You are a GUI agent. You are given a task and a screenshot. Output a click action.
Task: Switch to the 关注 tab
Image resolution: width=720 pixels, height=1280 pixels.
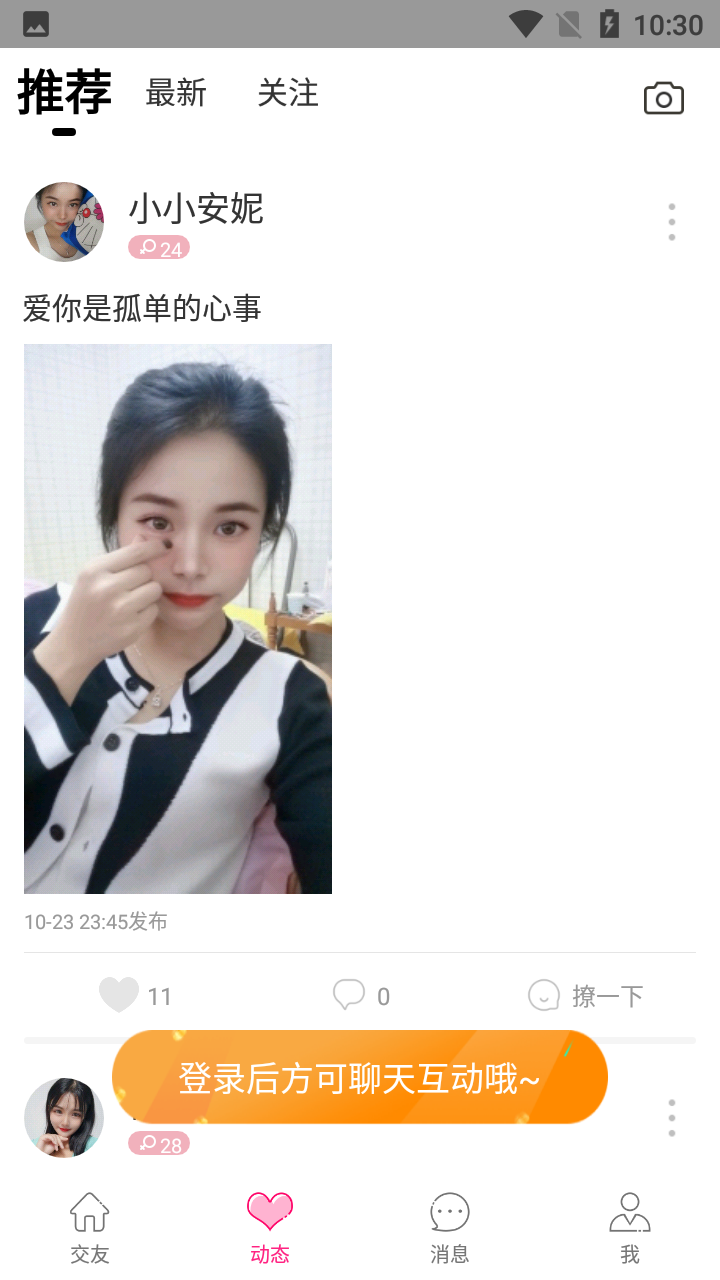pyautogui.click(x=288, y=93)
